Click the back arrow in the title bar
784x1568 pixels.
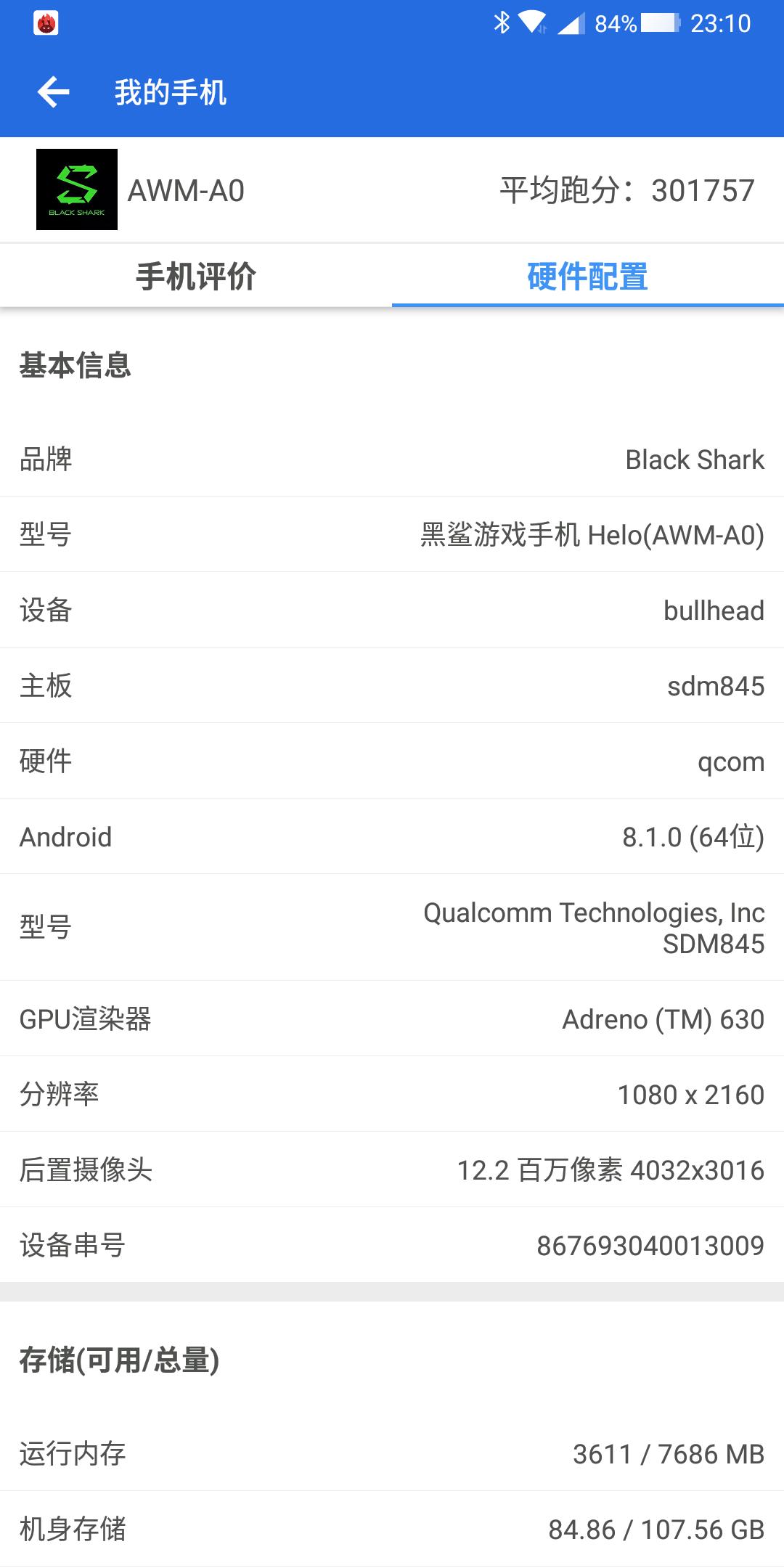52,93
